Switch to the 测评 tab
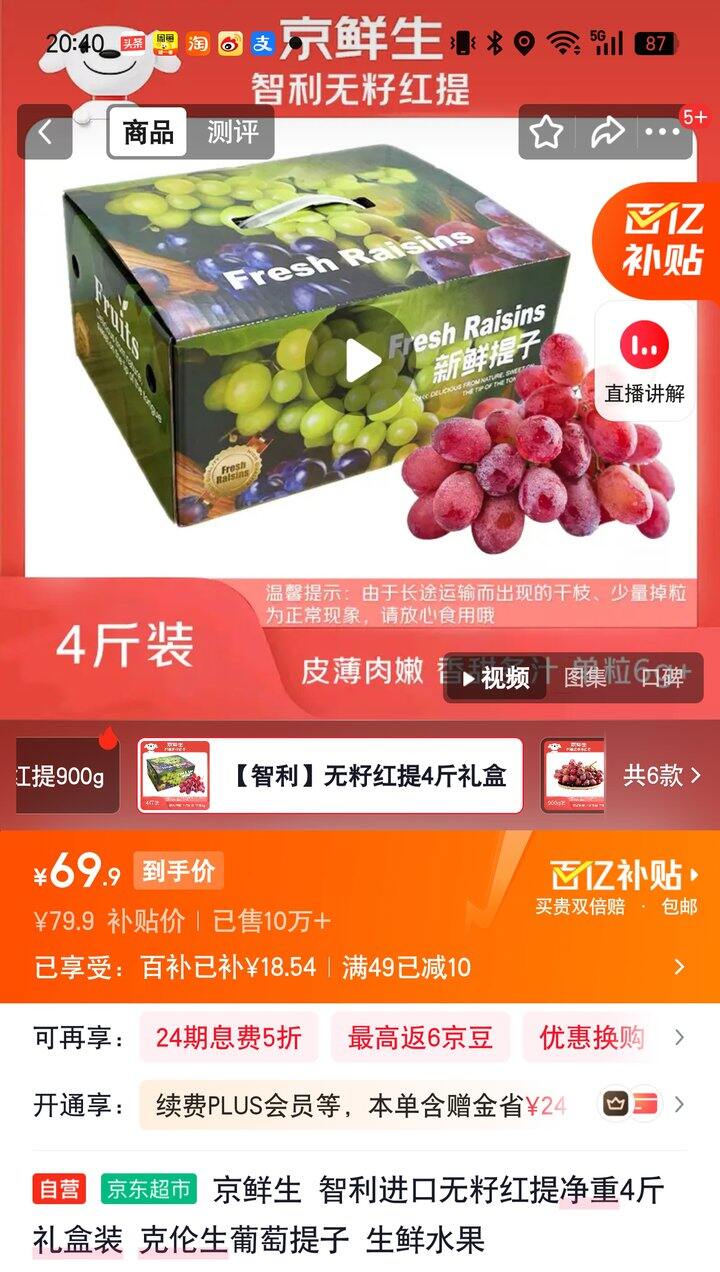Viewport: 720px width, 1272px height. click(232, 132)
